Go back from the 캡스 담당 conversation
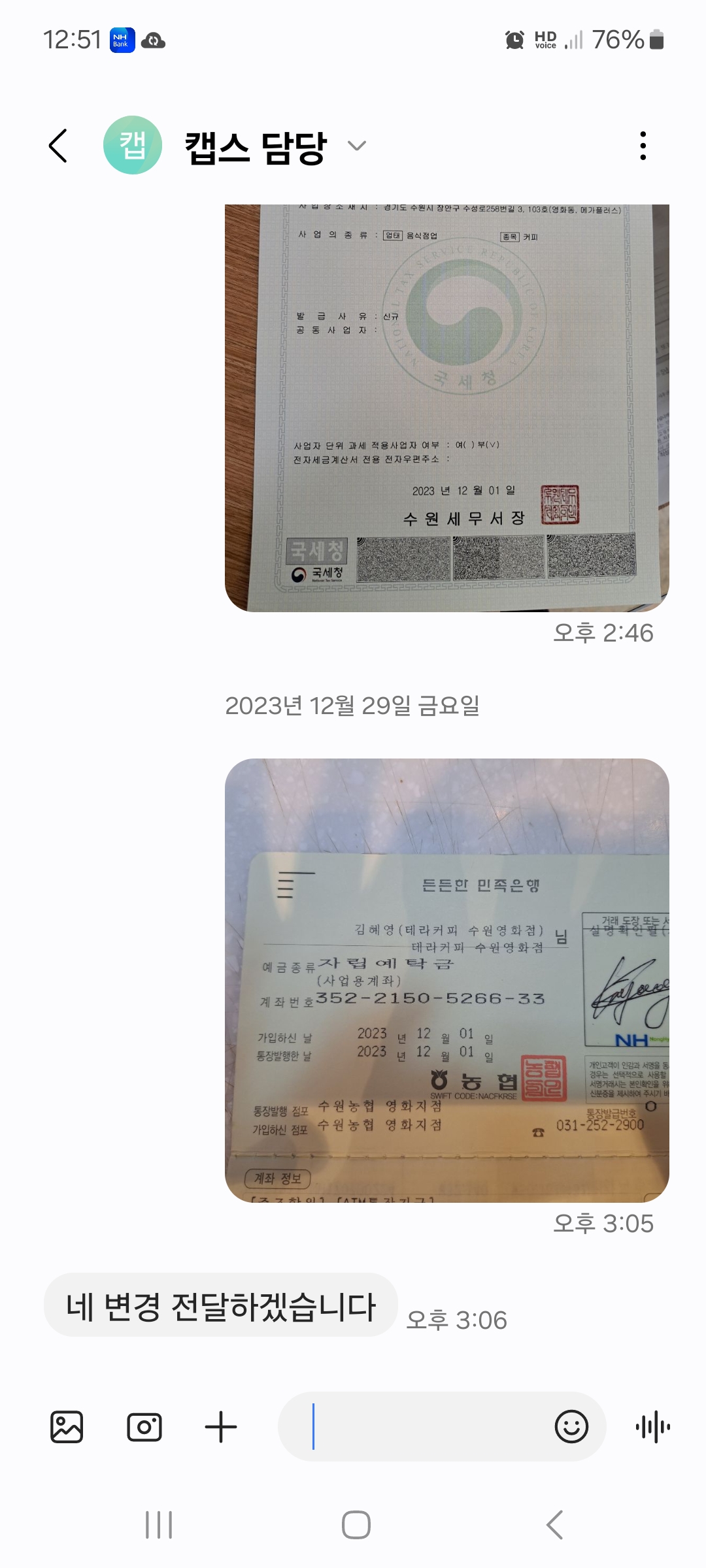The height and width of the screenshot is (1568, 706). coord(58,145)
